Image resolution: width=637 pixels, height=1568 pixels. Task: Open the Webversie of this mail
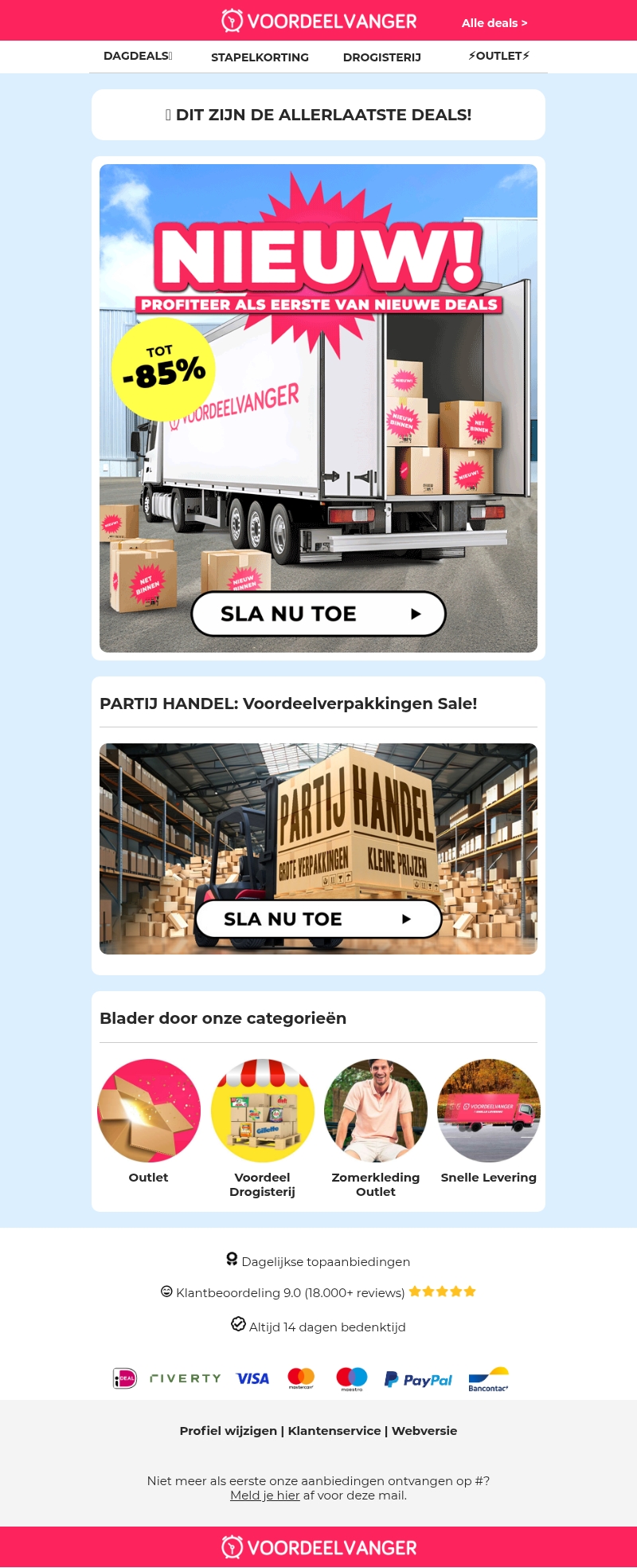pos(424,1430)
